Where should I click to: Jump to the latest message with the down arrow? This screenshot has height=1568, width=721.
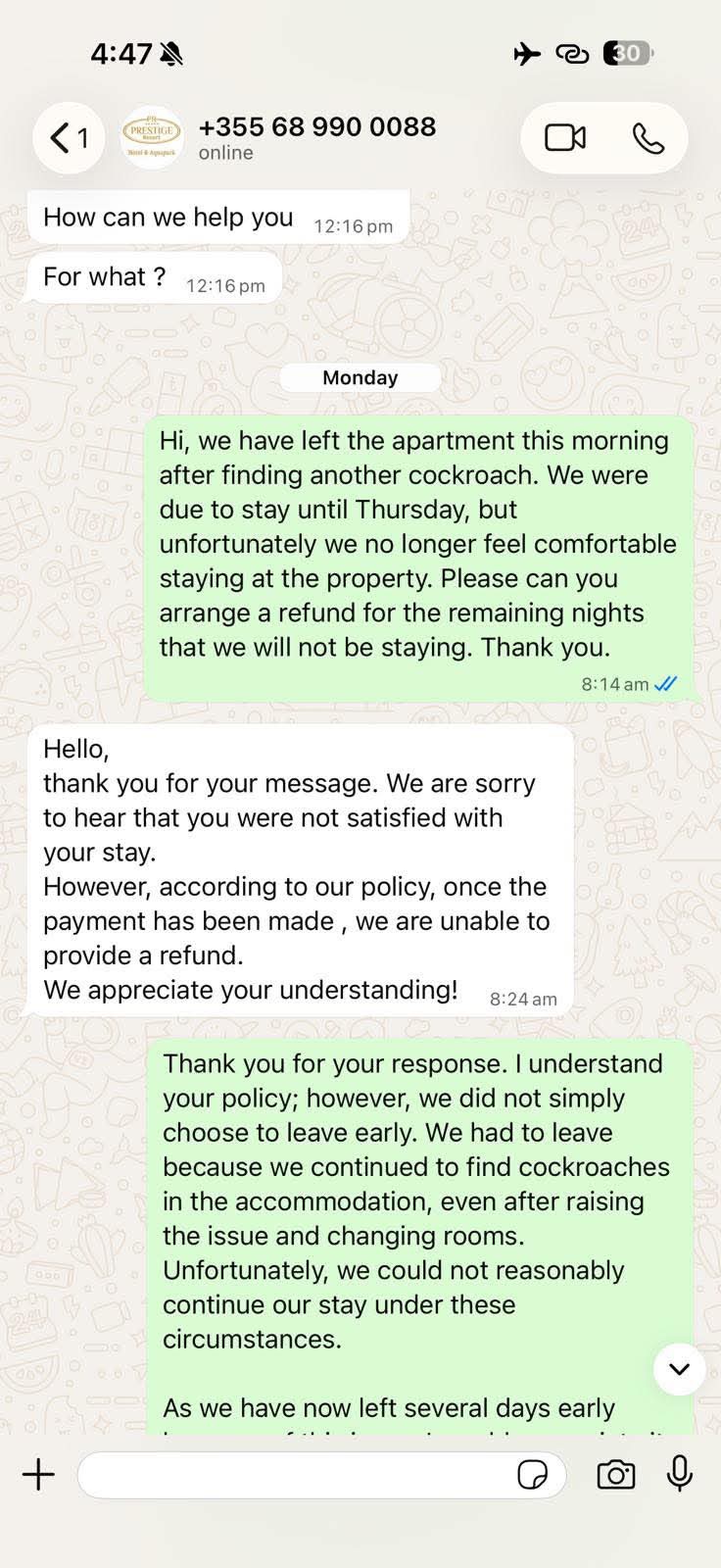pos(679,1368)
